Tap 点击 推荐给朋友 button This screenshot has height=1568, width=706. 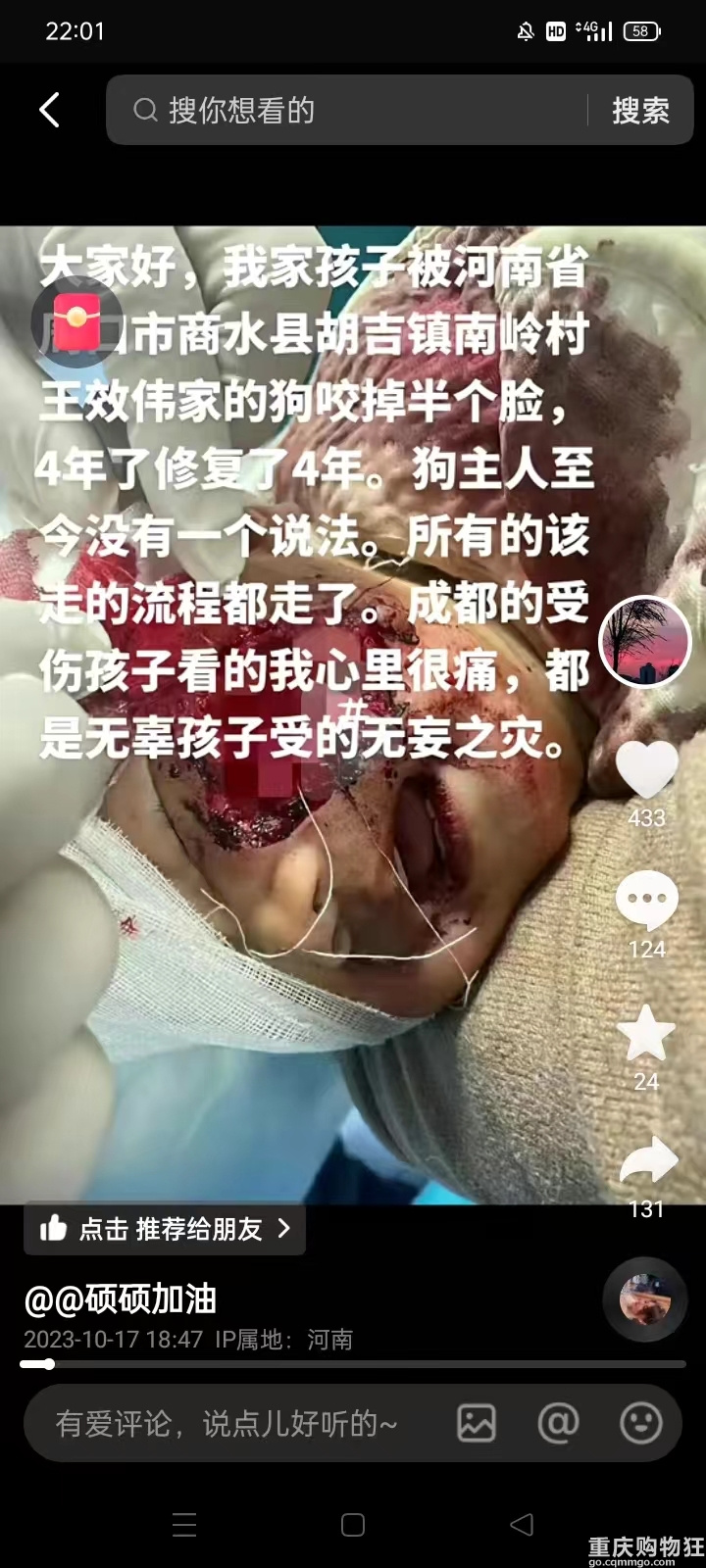pyautogui.click(x=165, y=1229)
